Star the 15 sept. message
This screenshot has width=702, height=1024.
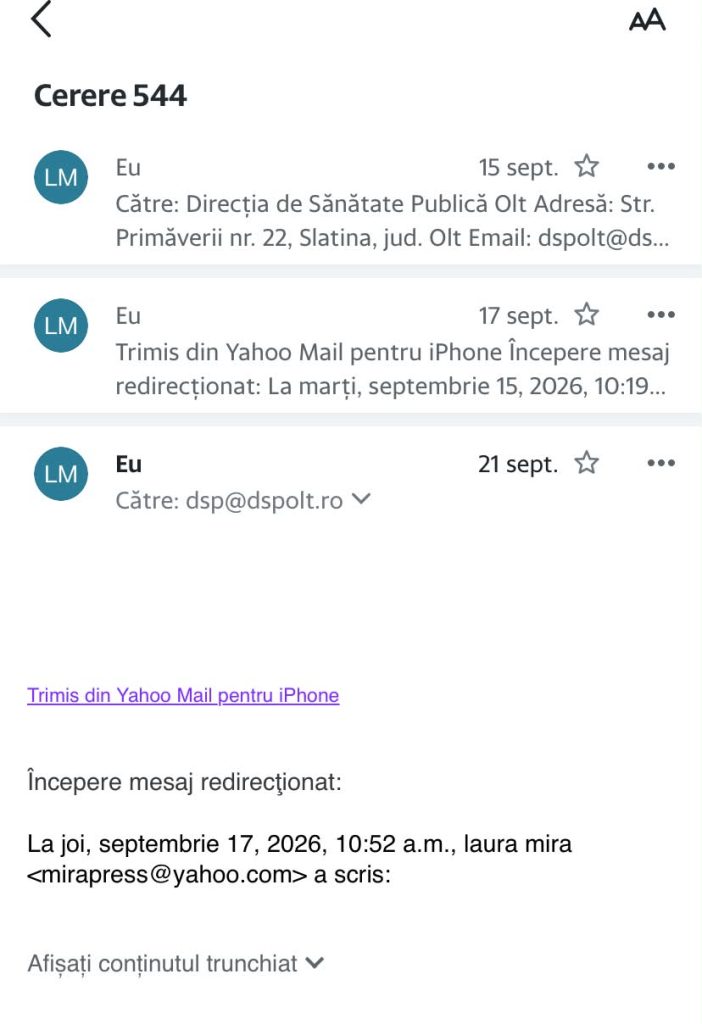[586, 167]
